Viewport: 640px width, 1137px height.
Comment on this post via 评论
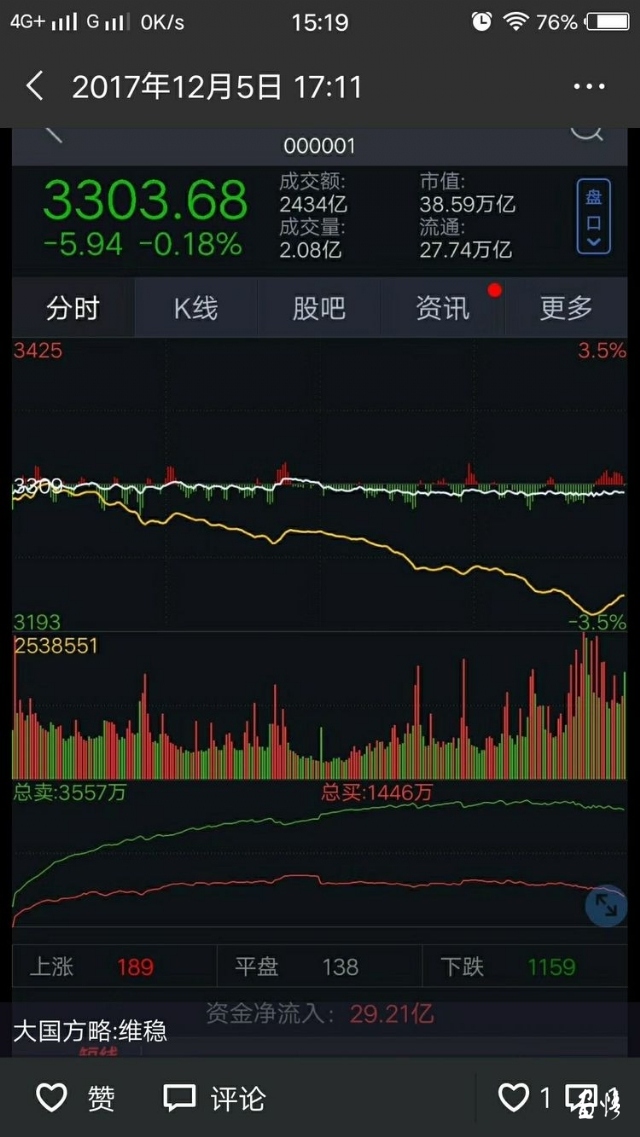pyautogui.click(x=214, y=1098)
